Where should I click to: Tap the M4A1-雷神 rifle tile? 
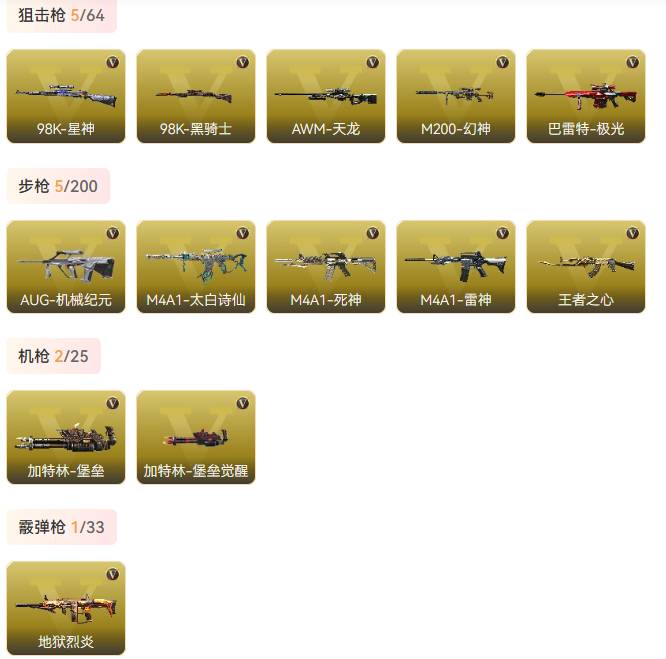coord(456,266)
